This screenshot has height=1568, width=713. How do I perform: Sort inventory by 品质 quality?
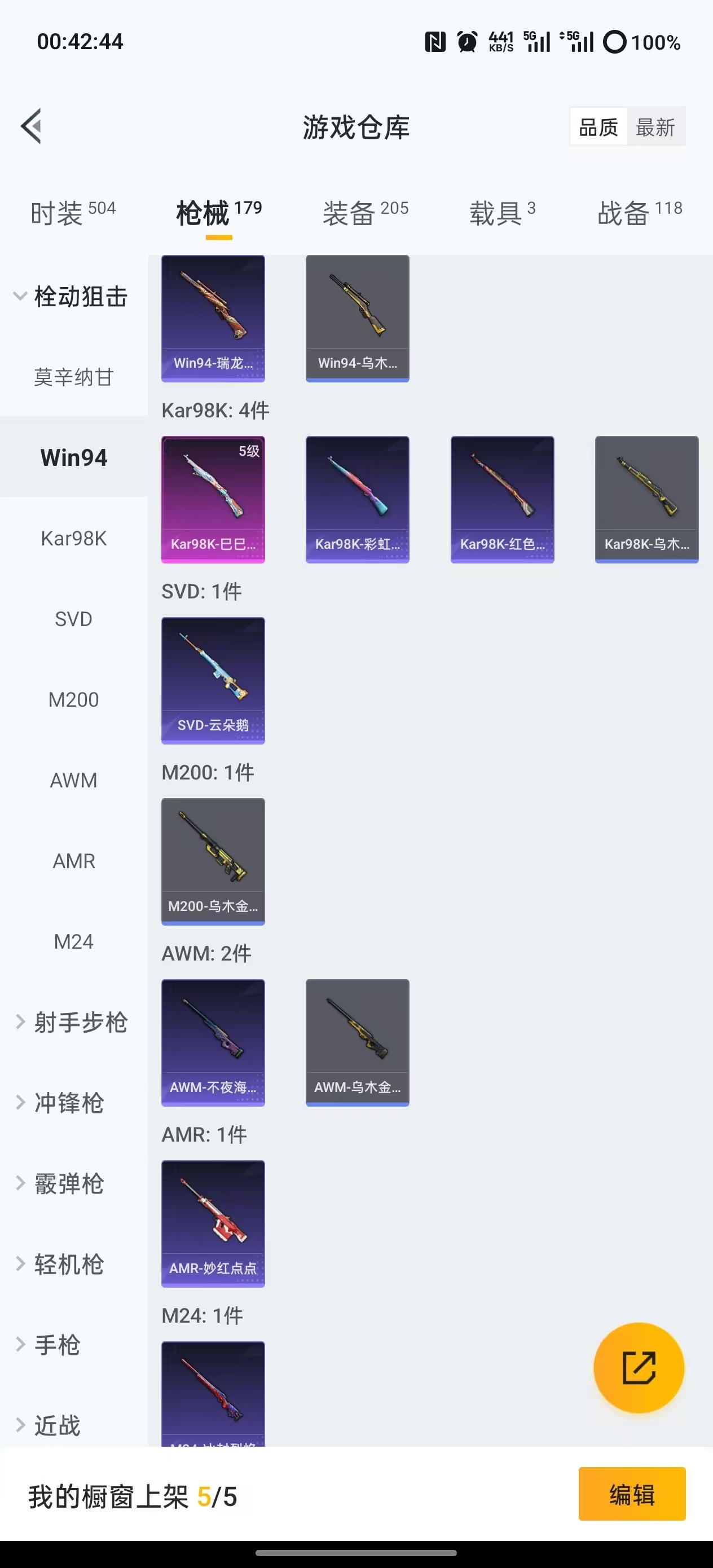[598, 126]
